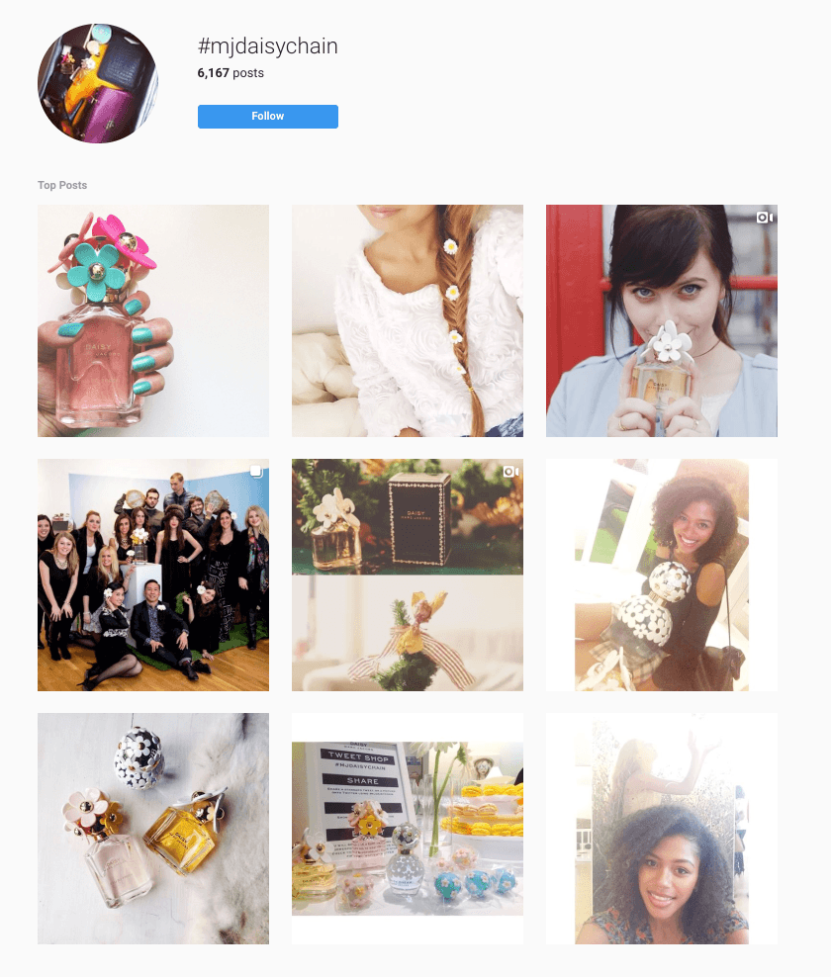
Task: Open post of three perfume bottles on fur
Action: pyautogui.click(x=153, y=828)
